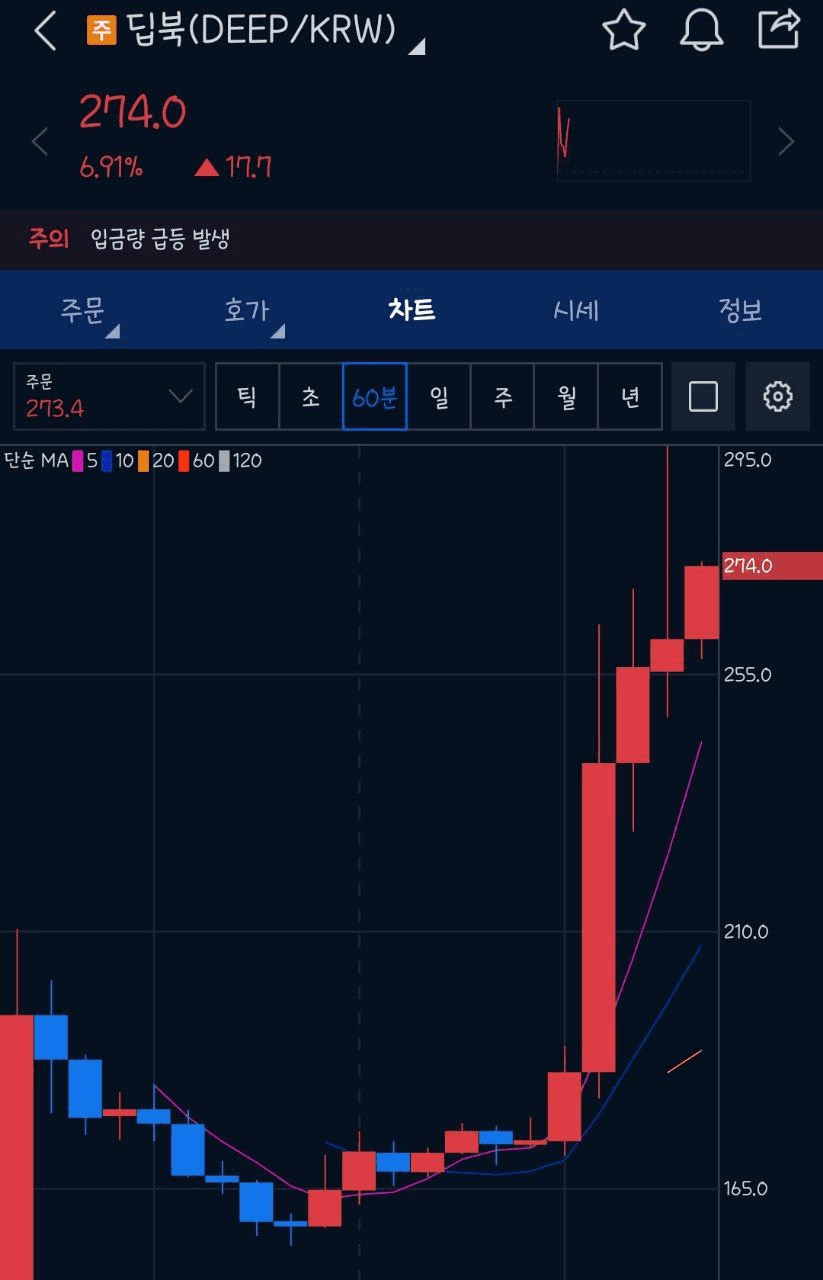Show the next coin with the right arrow

pyautogui.click(x=786, y=142)
